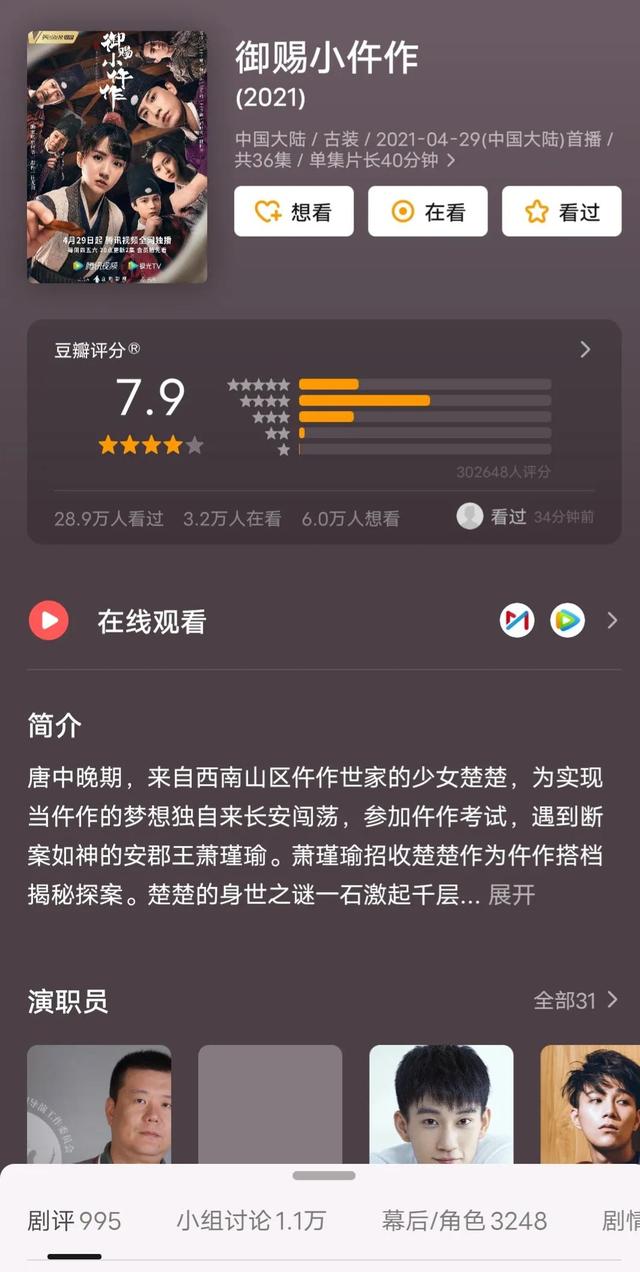640x1272 pixels.
Task: Open the 御赐小仵作 poster image
Action: pyautogui.click(x=117, y=156)
